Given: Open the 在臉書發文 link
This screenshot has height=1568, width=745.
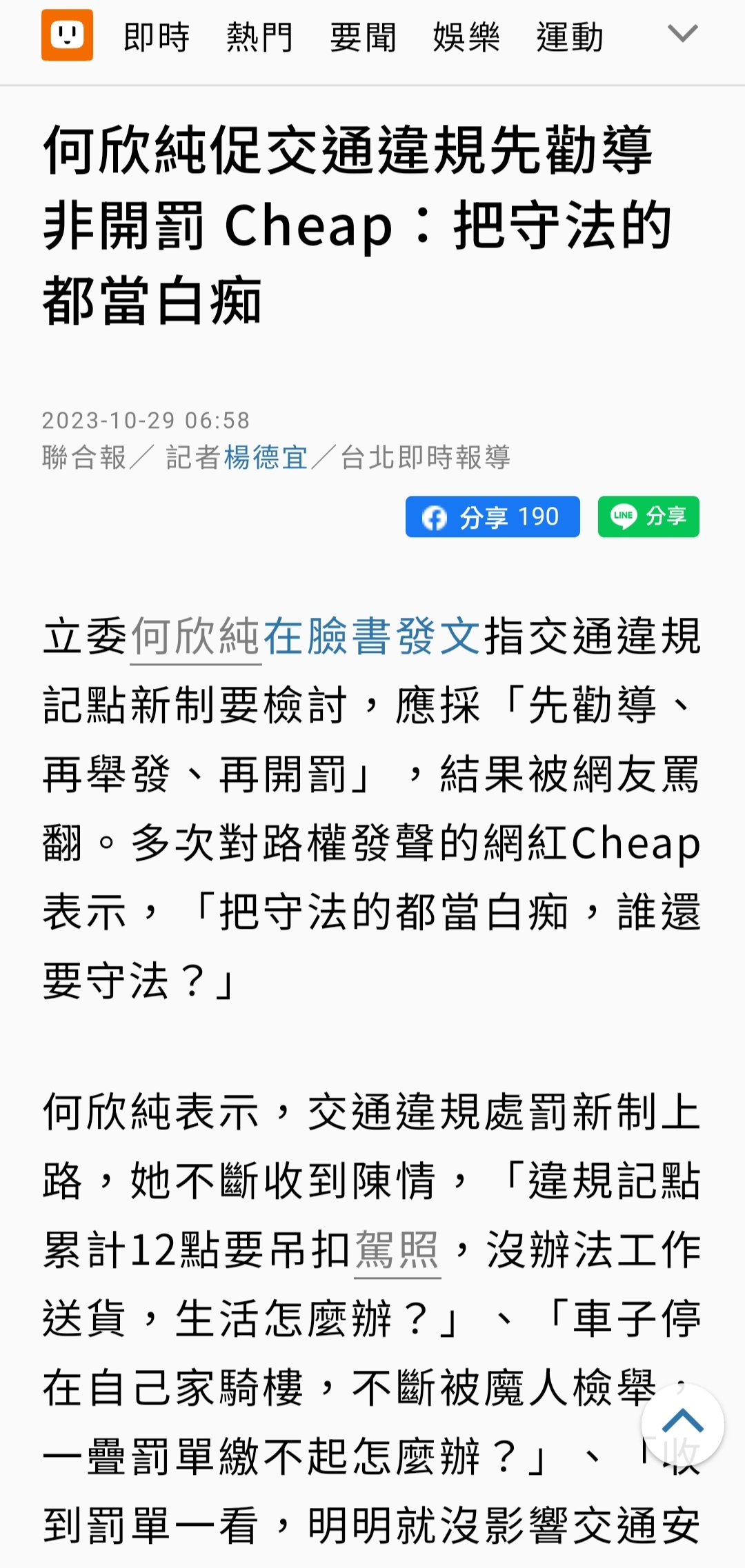Looking at the screenshot, I should pyautogui.click(x=372, y=636).
